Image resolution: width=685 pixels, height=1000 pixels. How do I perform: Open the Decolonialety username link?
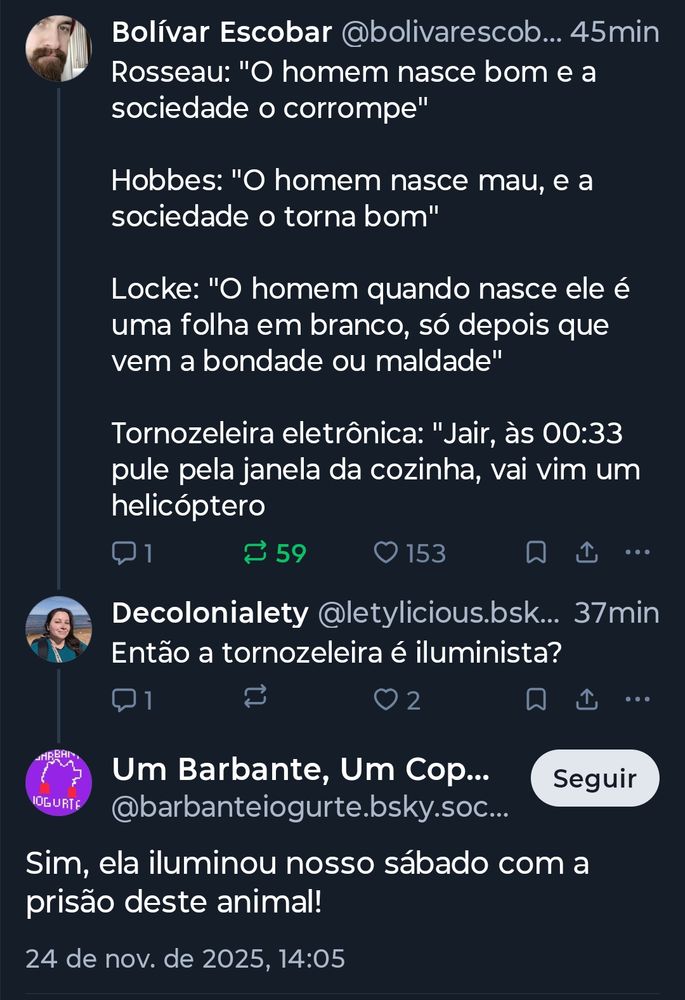(210, 613)
